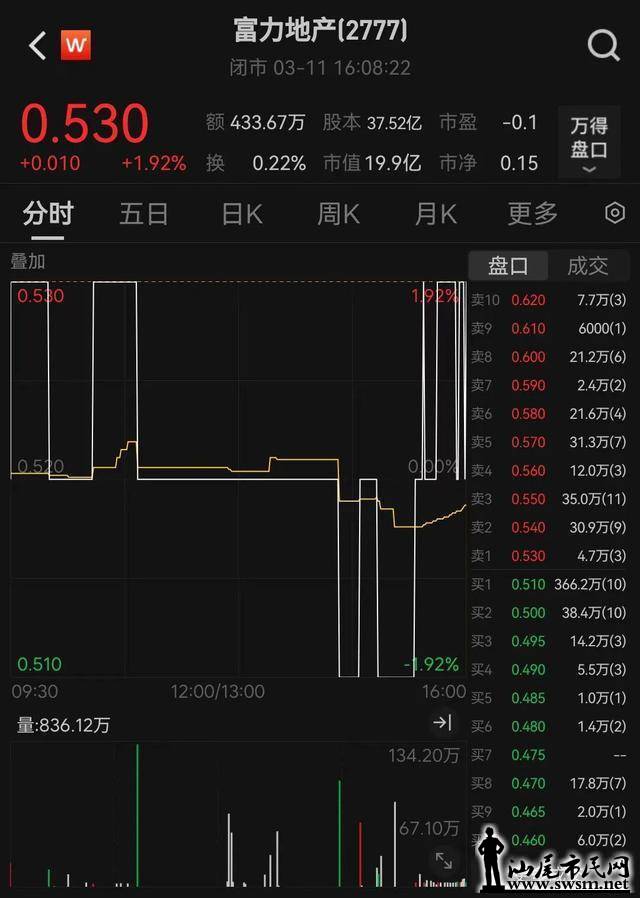Open the 更多 chart options
640x898 pixels.
point(532,213)
